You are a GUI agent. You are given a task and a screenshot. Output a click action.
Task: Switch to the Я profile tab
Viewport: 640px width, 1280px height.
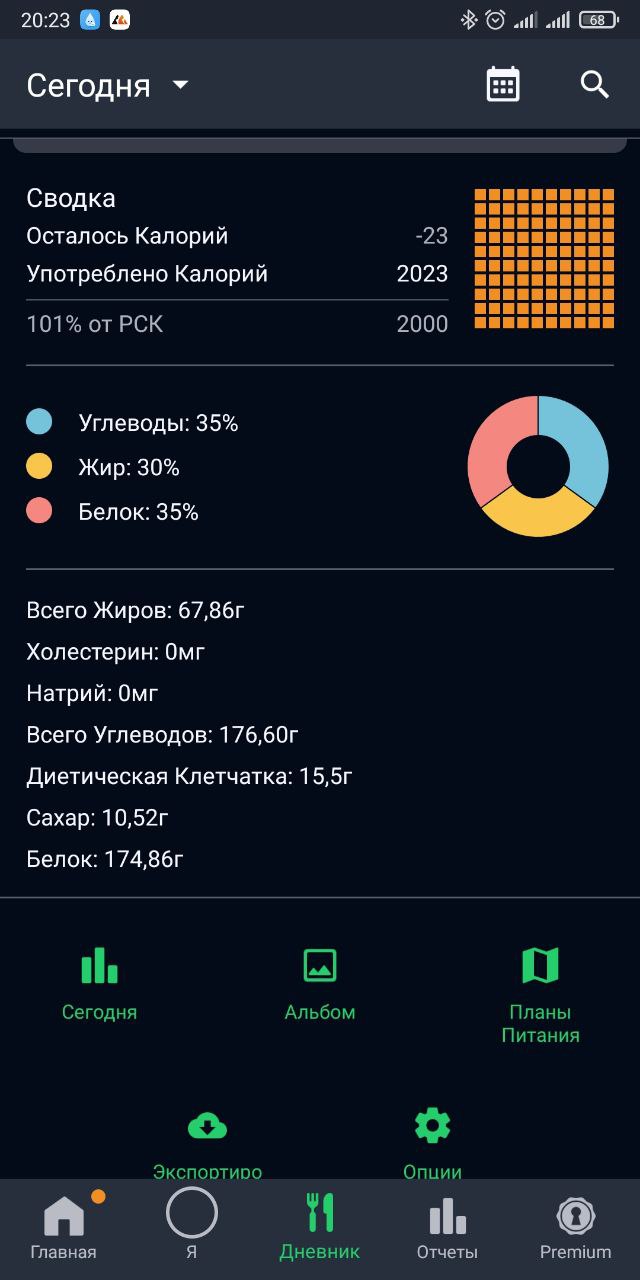pyautogui.click(x=191, y=1227)
